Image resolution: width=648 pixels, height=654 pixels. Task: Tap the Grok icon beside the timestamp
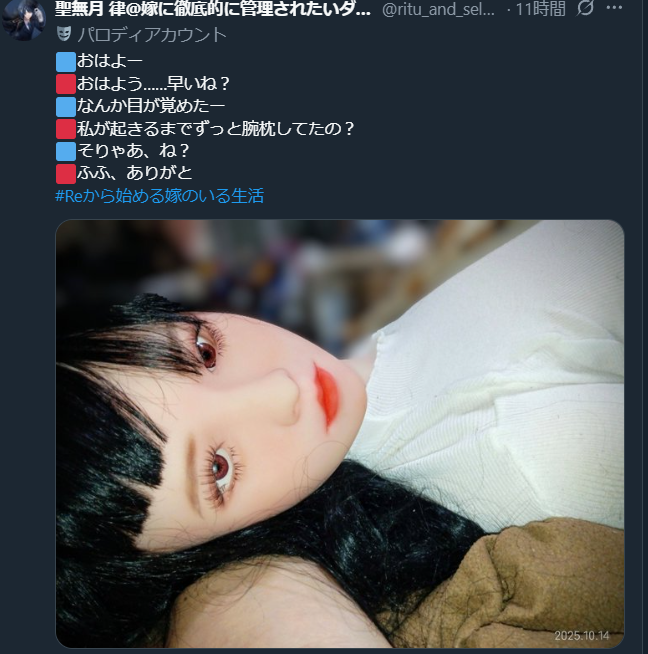(x=586, y=8)
